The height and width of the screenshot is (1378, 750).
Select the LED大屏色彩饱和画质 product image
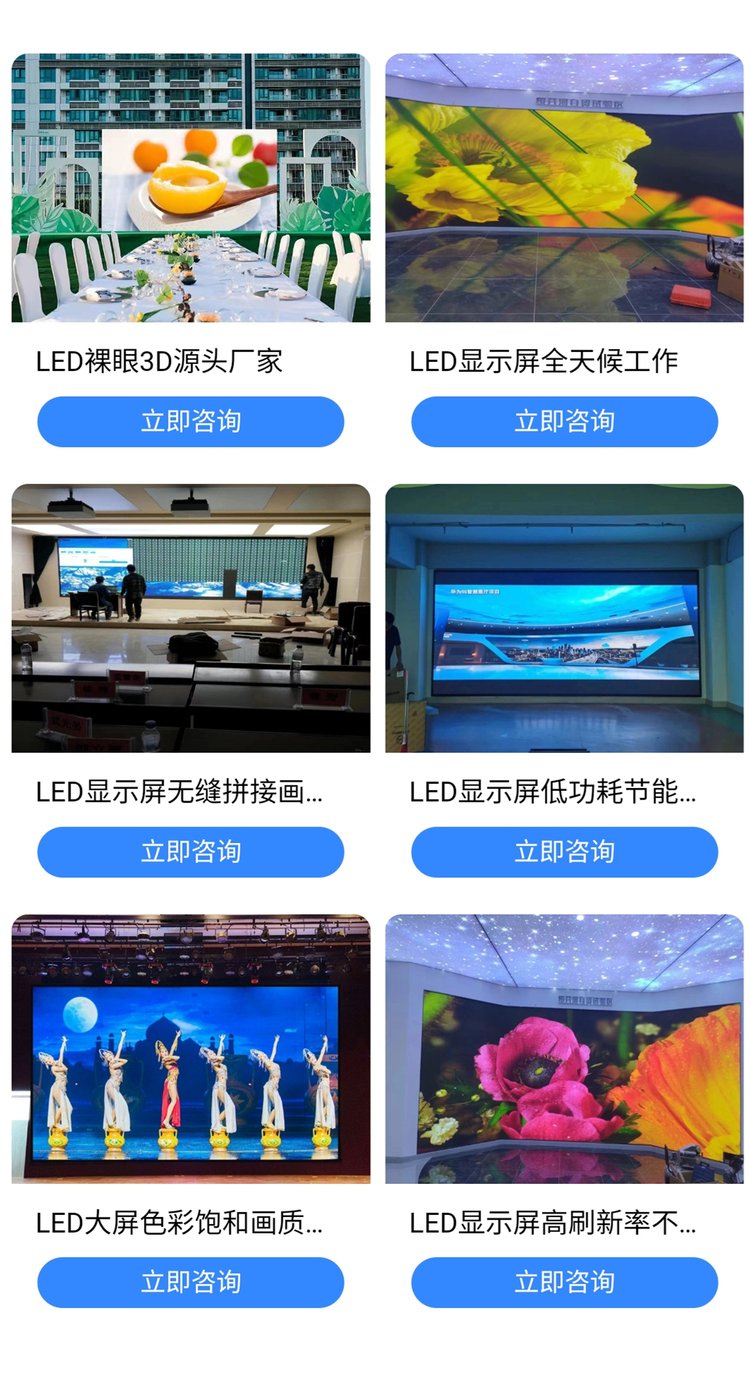click(191, 1049)
